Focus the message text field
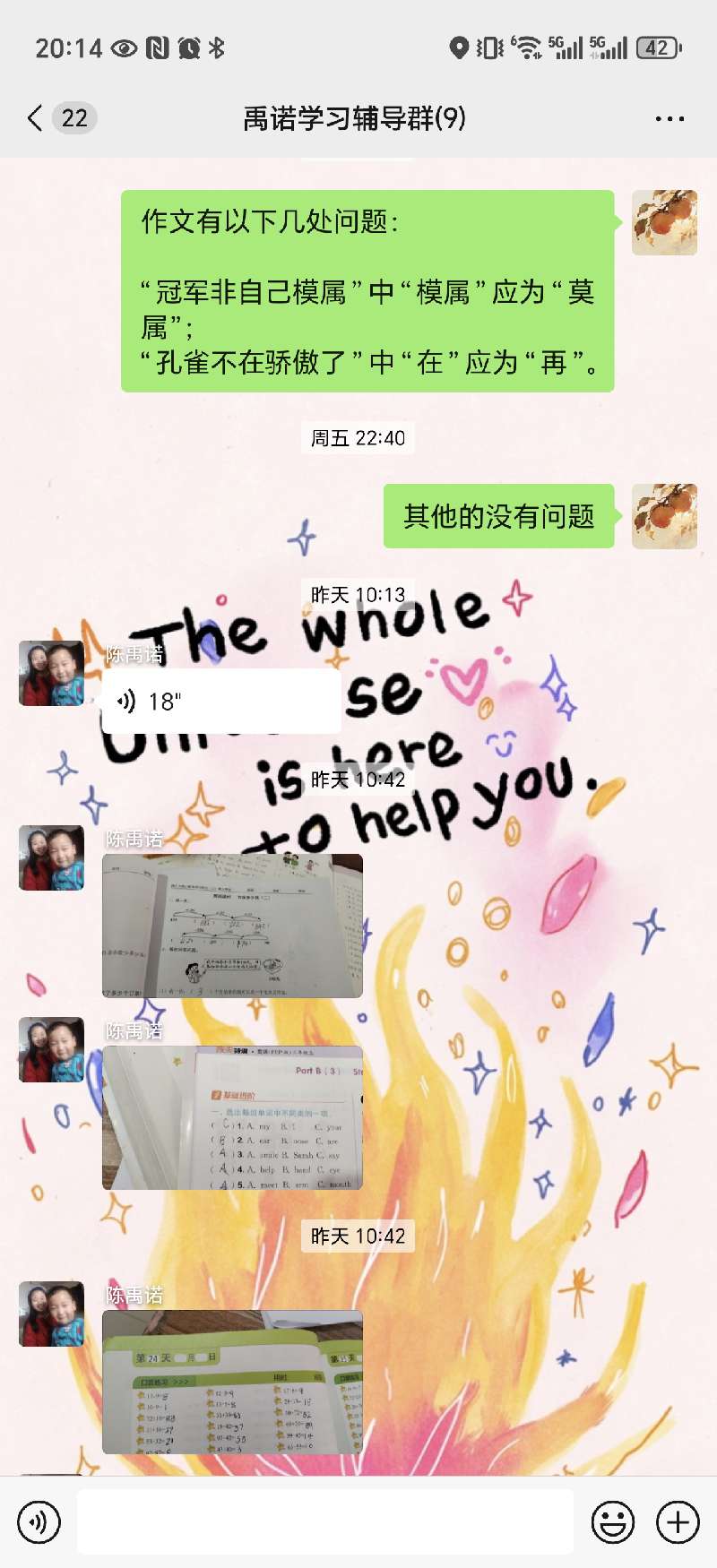 pos(324,1521)
